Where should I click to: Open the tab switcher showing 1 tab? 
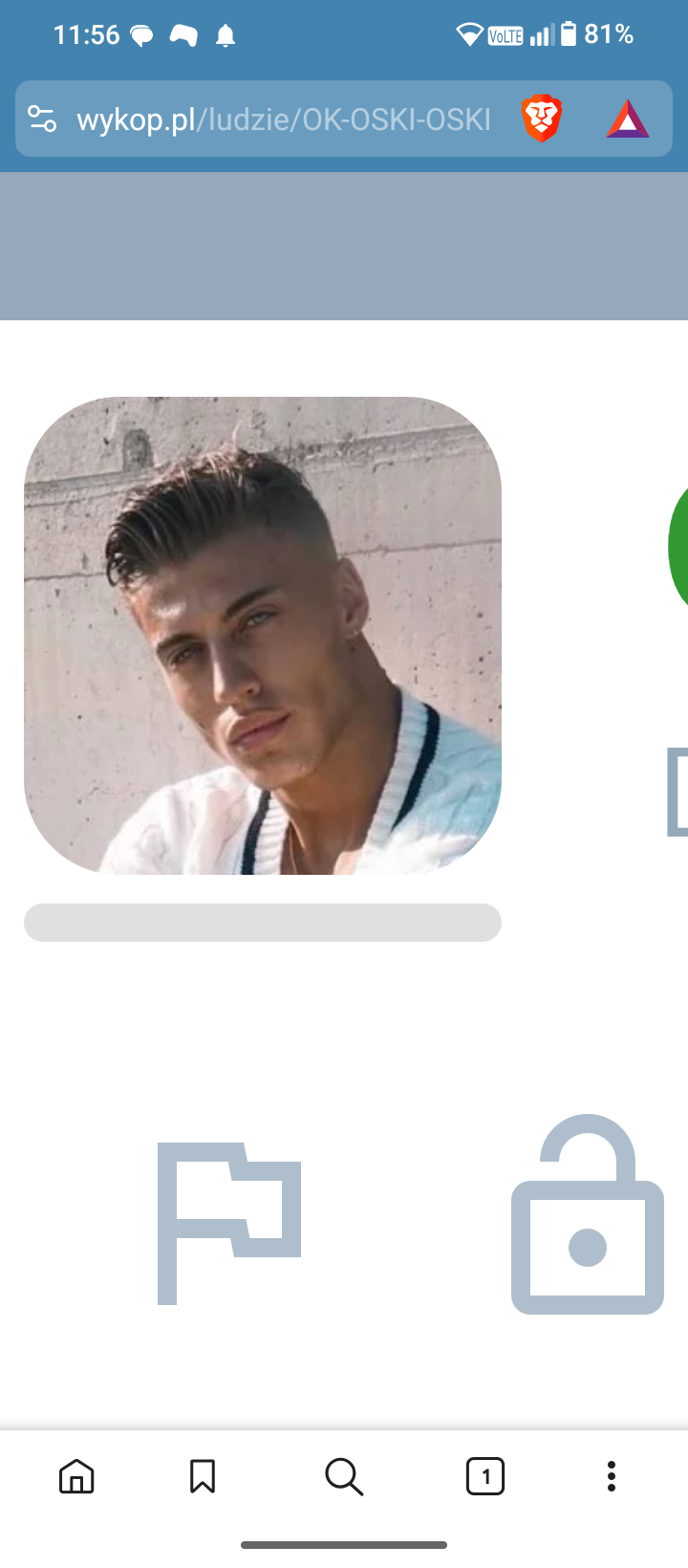coord(485,1476)
